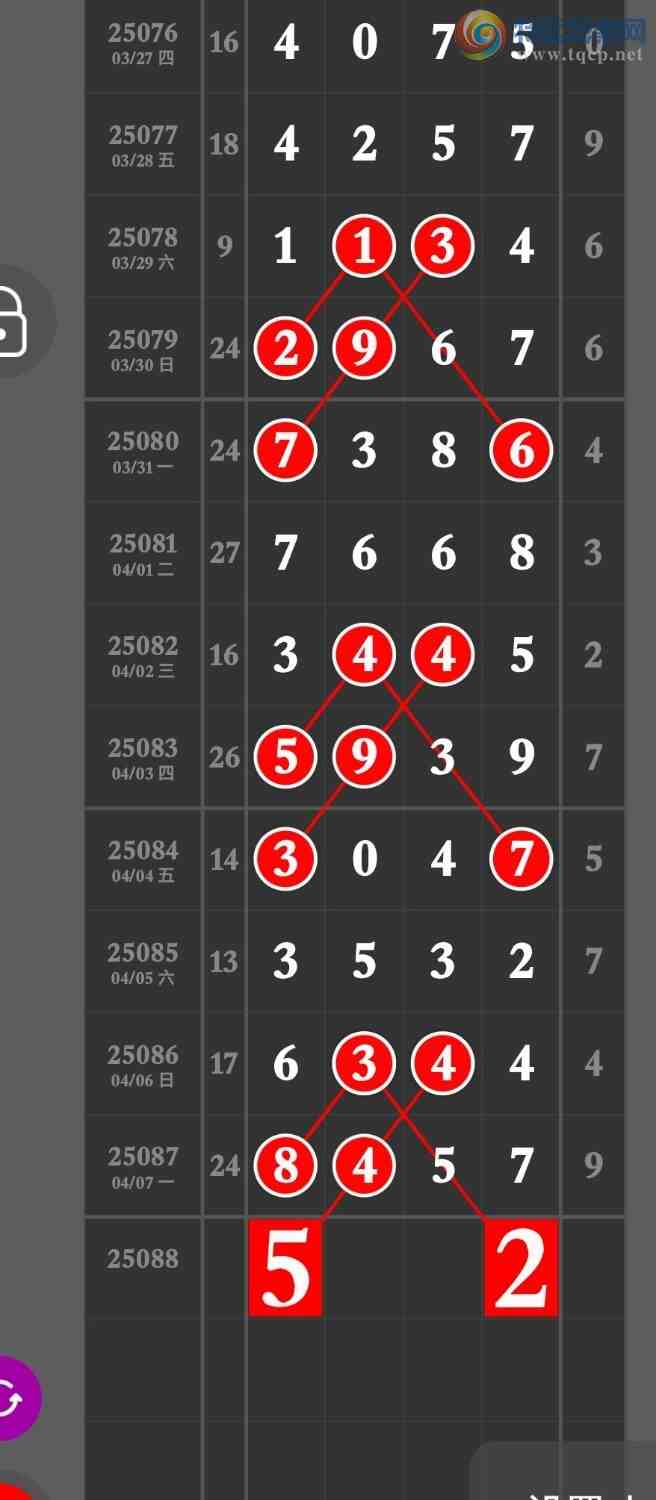Tap the purple refresh button
This screenshot has height=1500, width=656.
click(x=12, y=1398)
